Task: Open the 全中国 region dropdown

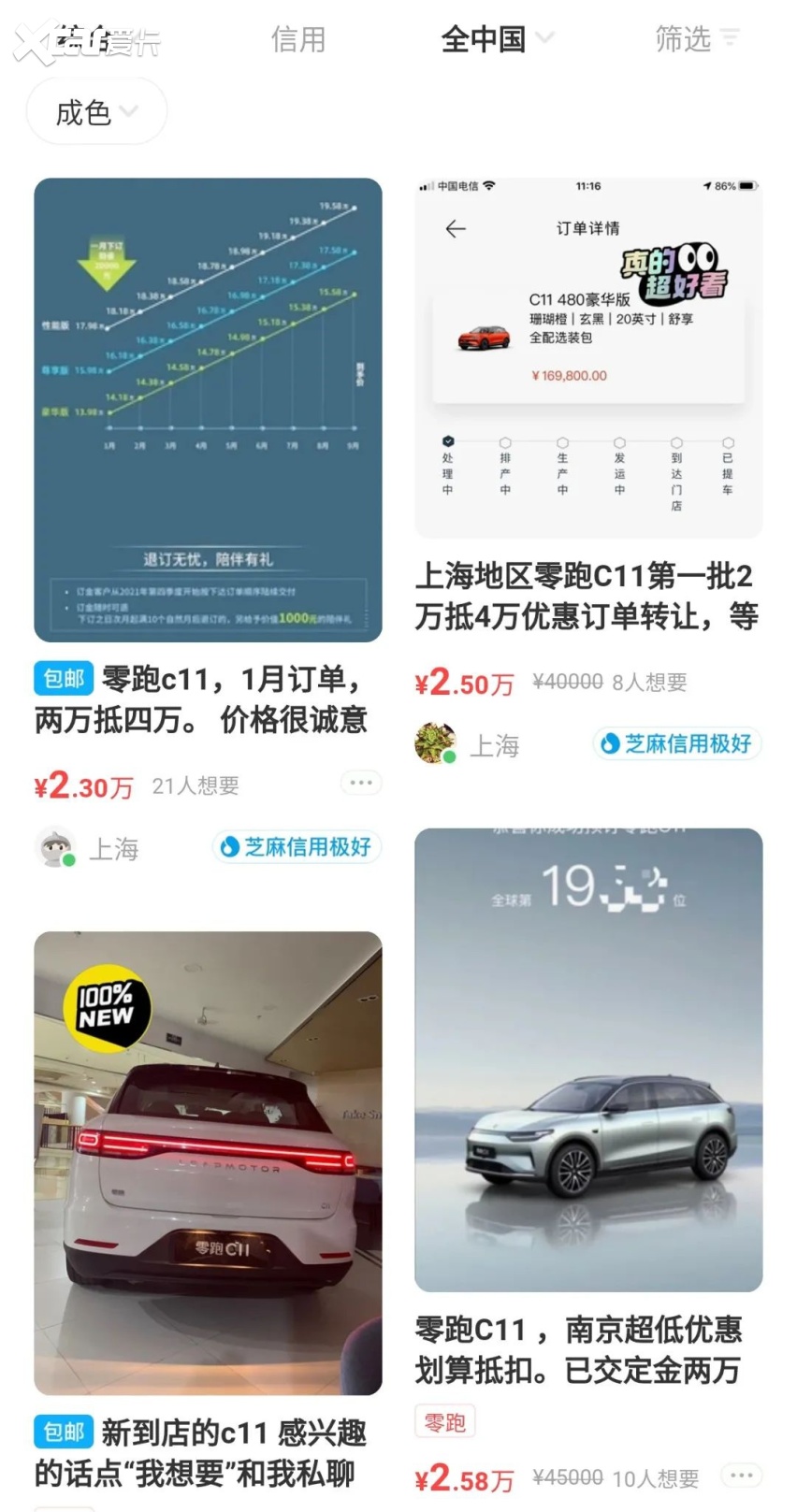Action: click(497, 39)
